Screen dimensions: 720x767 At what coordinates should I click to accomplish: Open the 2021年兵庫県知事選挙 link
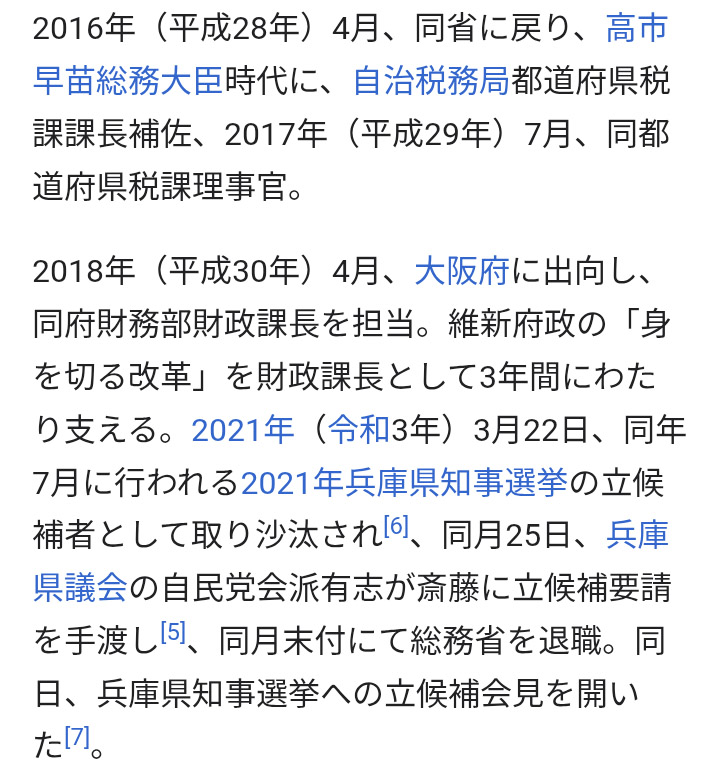coord(404,484)
